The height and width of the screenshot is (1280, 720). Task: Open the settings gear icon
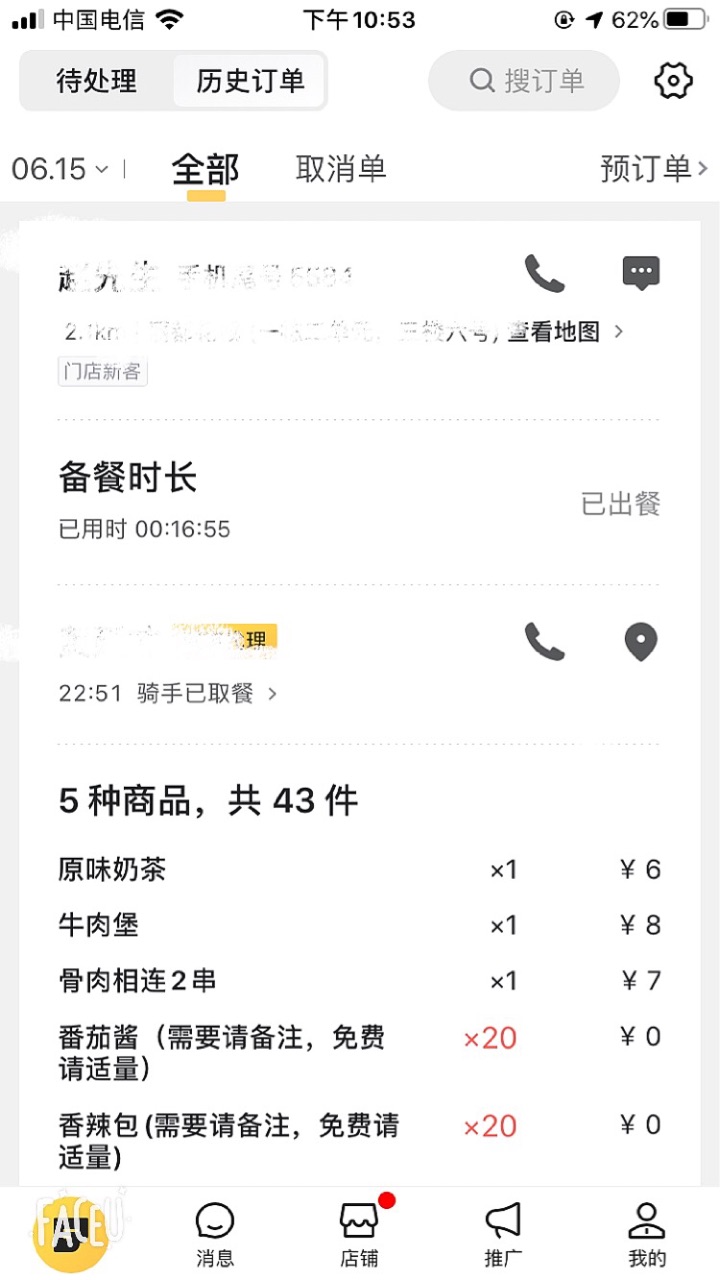pyautogui.click(x=674, y=81)
